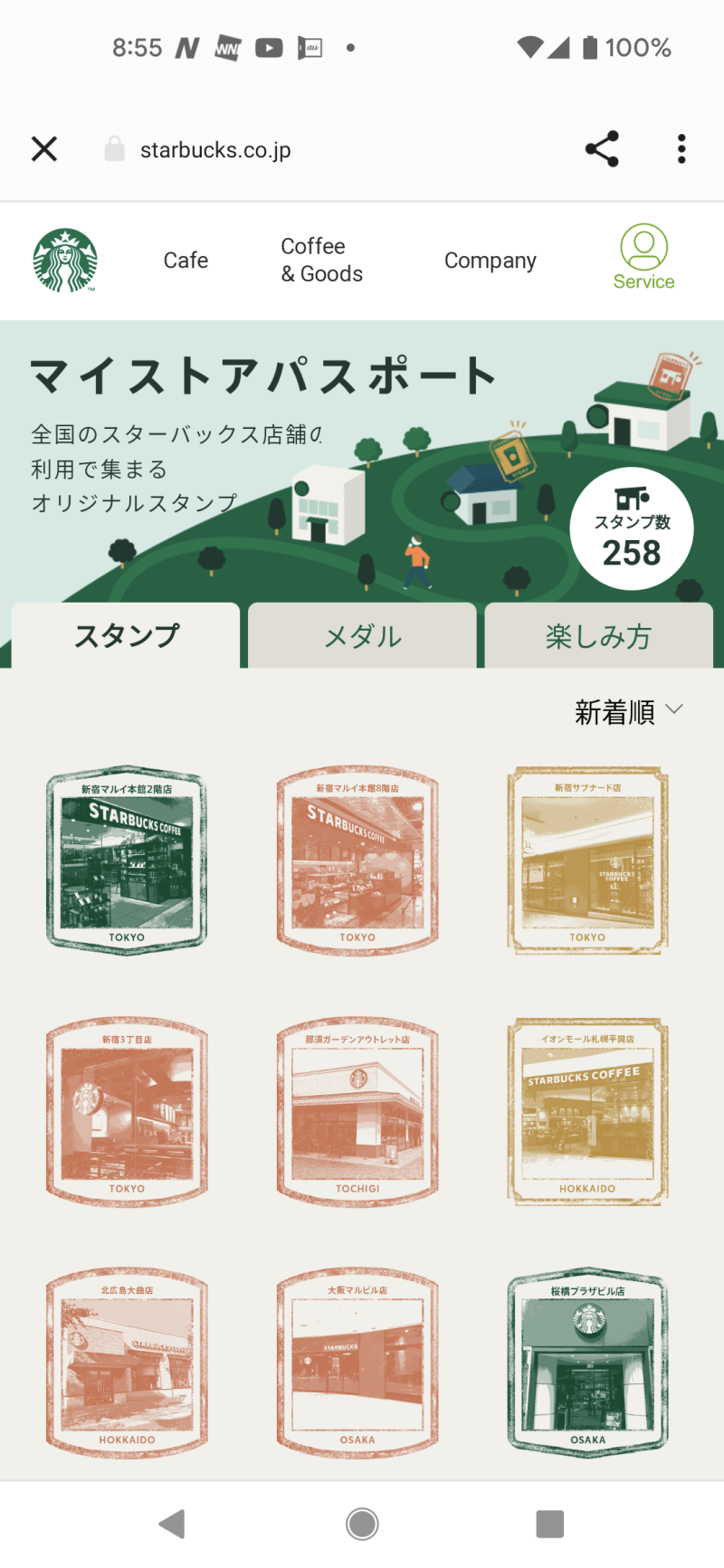Image resolution: width=724 pixels, height=1568 pixels.
Task: View the 桜橋プラザビル店 stamp
Action: [587, 1362]
